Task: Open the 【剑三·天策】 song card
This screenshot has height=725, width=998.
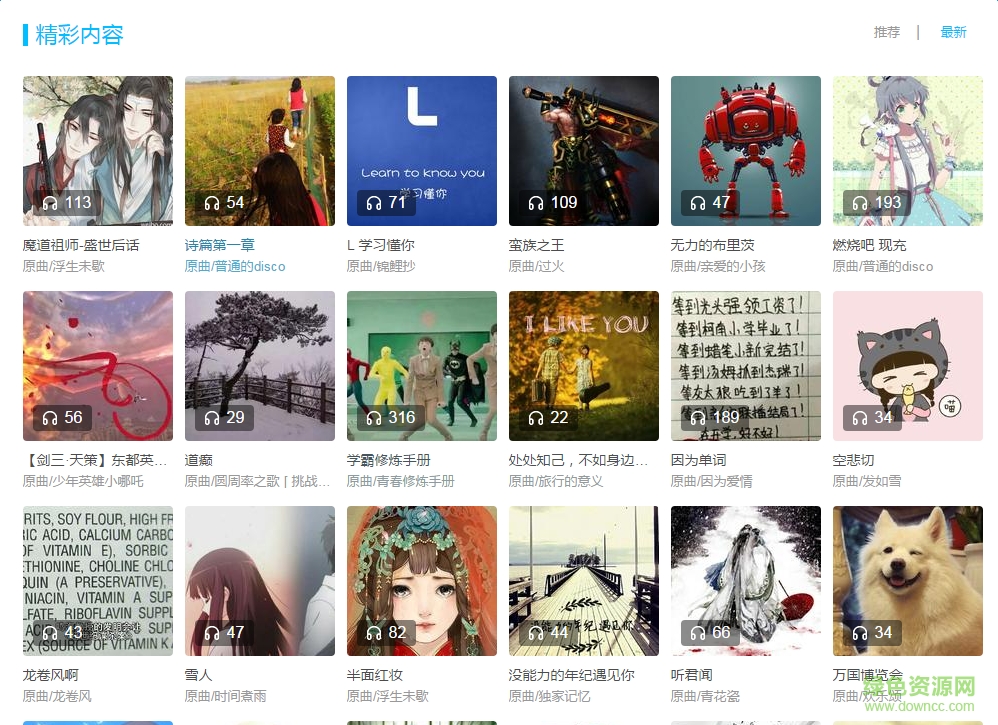Action: (98, 366)
